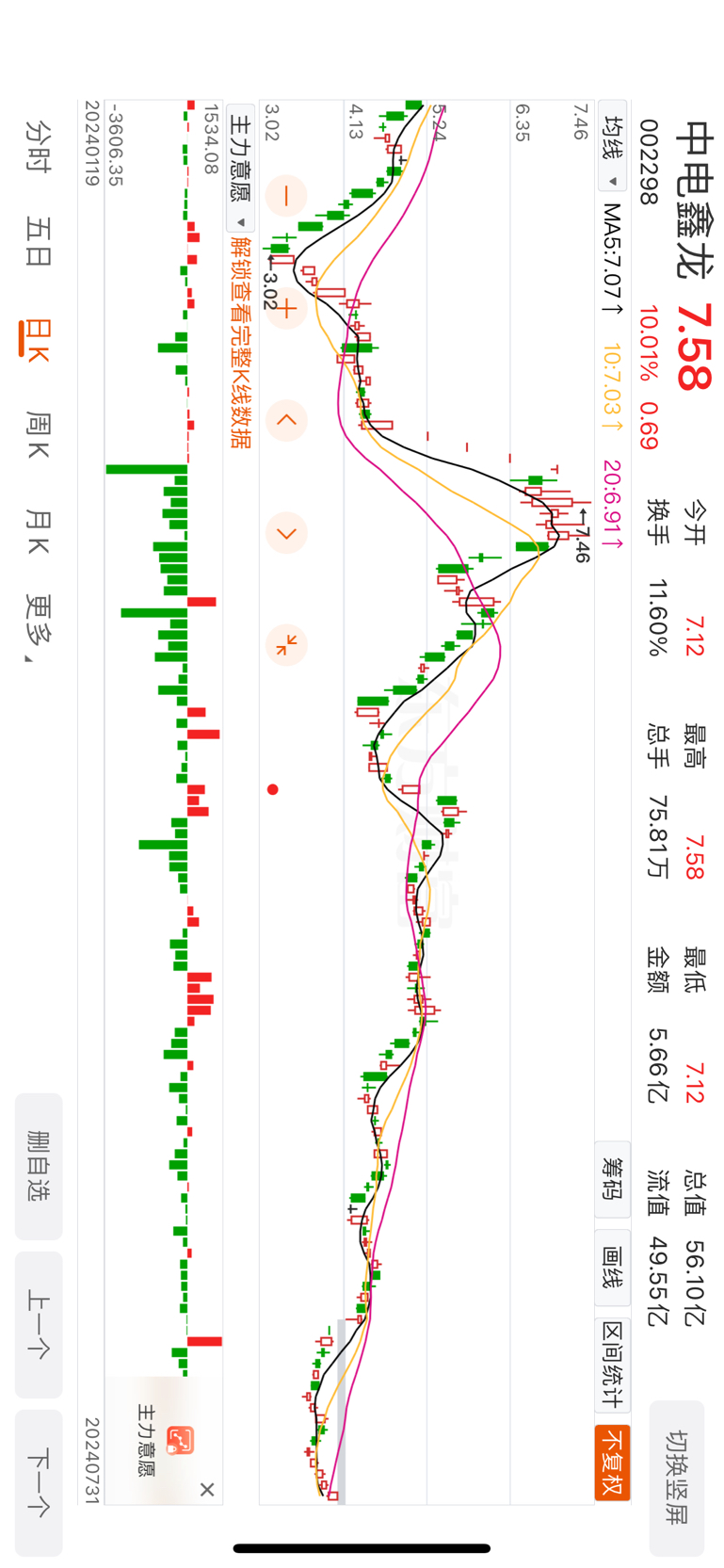The image size is (724, 1568).
Task: Select the 月K tab
Action: tap(38, 532)
